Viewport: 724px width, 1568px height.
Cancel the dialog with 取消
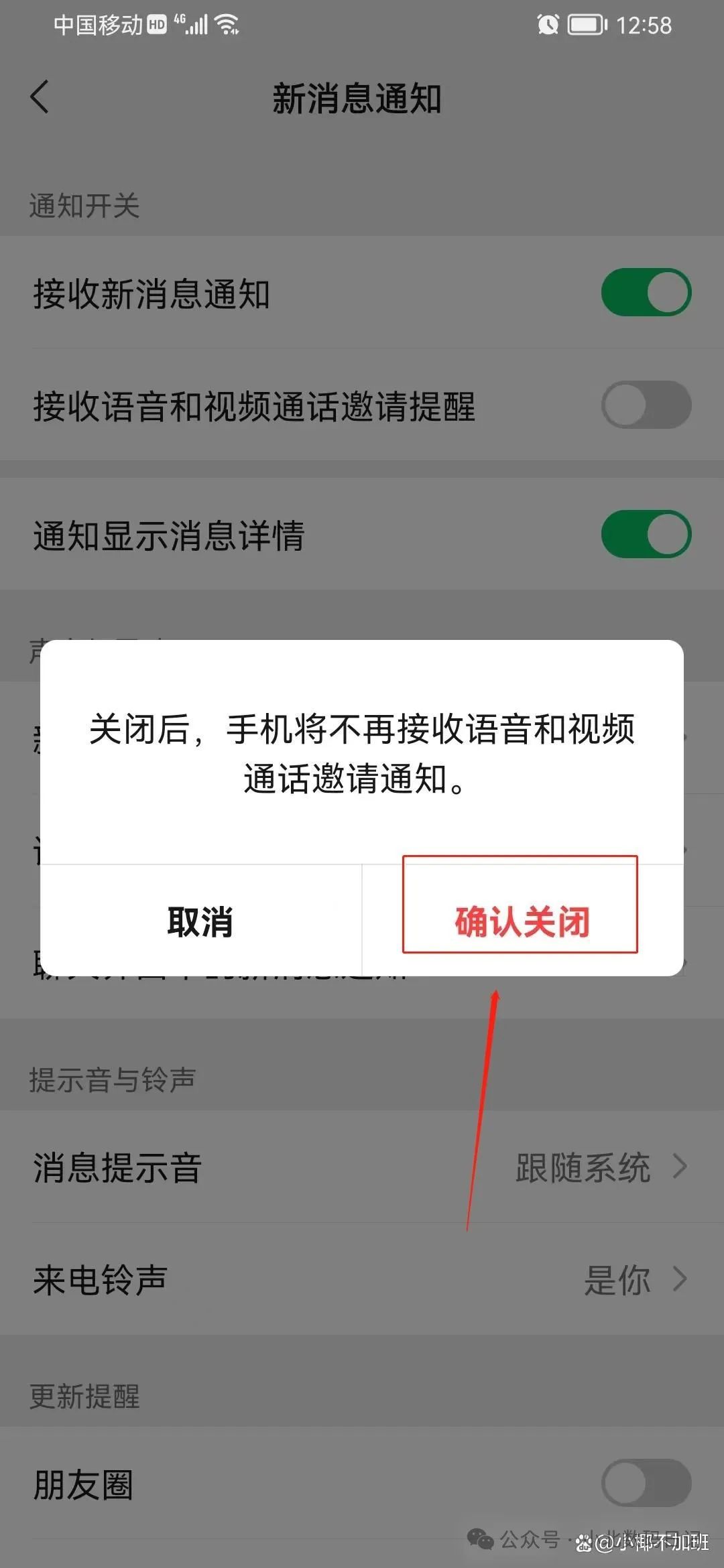tap(200, 921)
